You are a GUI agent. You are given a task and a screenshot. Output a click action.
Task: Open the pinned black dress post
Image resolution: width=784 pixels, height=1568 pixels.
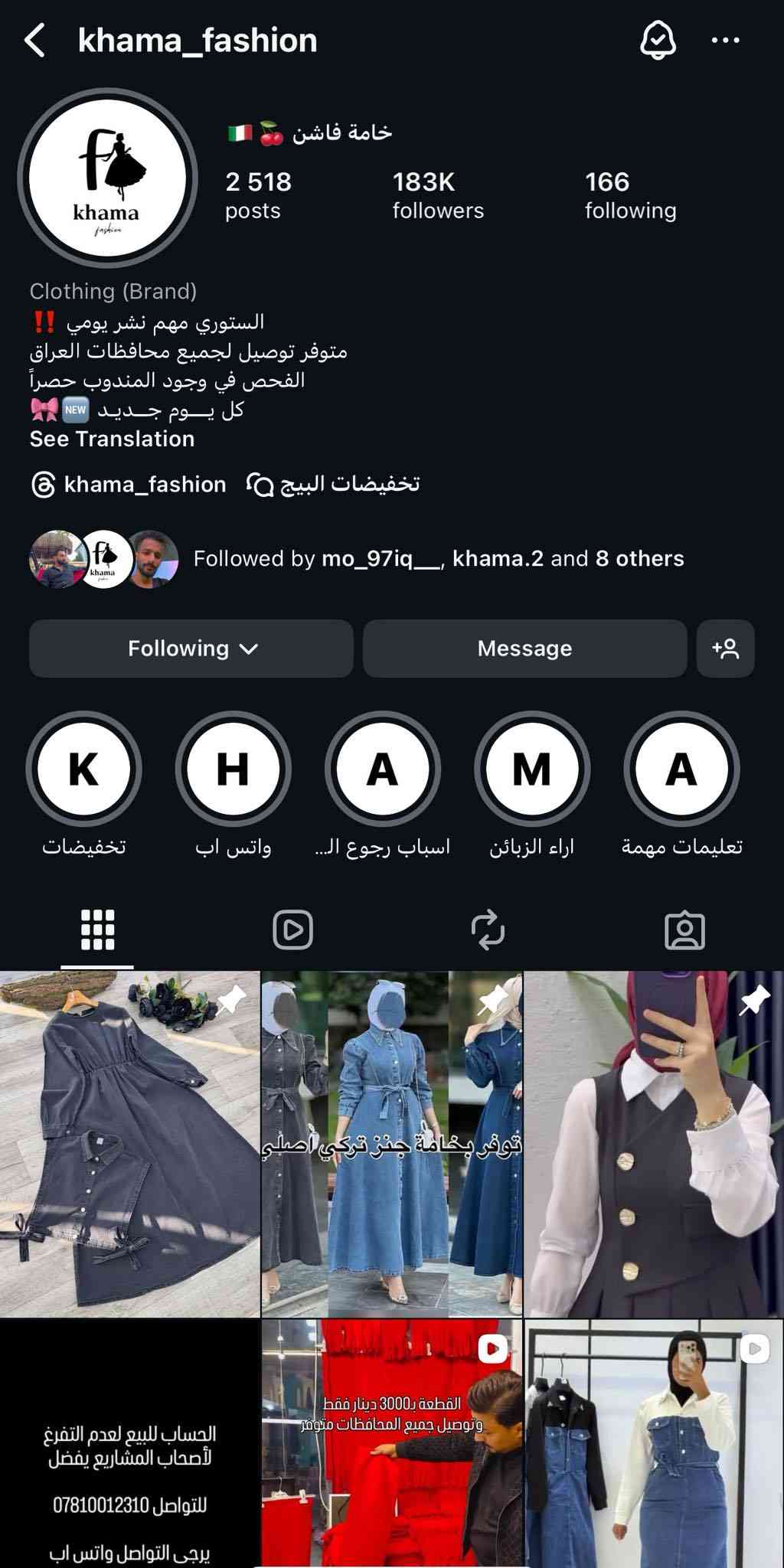(x=129, y=1144)
